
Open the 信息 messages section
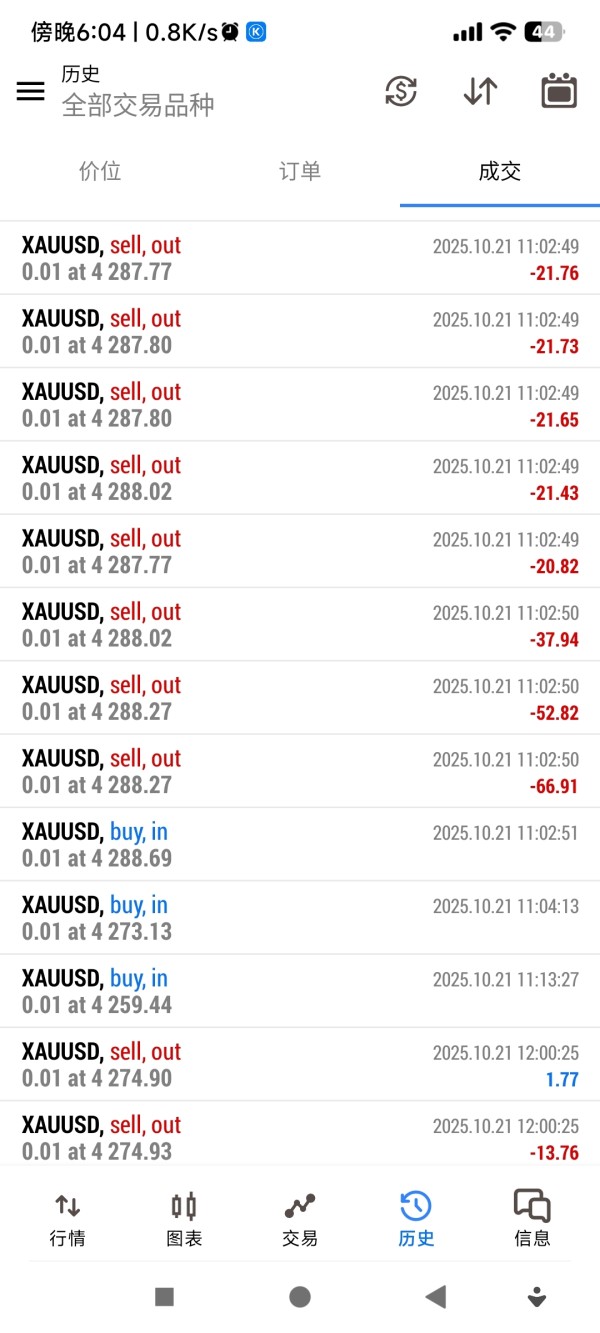(532, 1219)
